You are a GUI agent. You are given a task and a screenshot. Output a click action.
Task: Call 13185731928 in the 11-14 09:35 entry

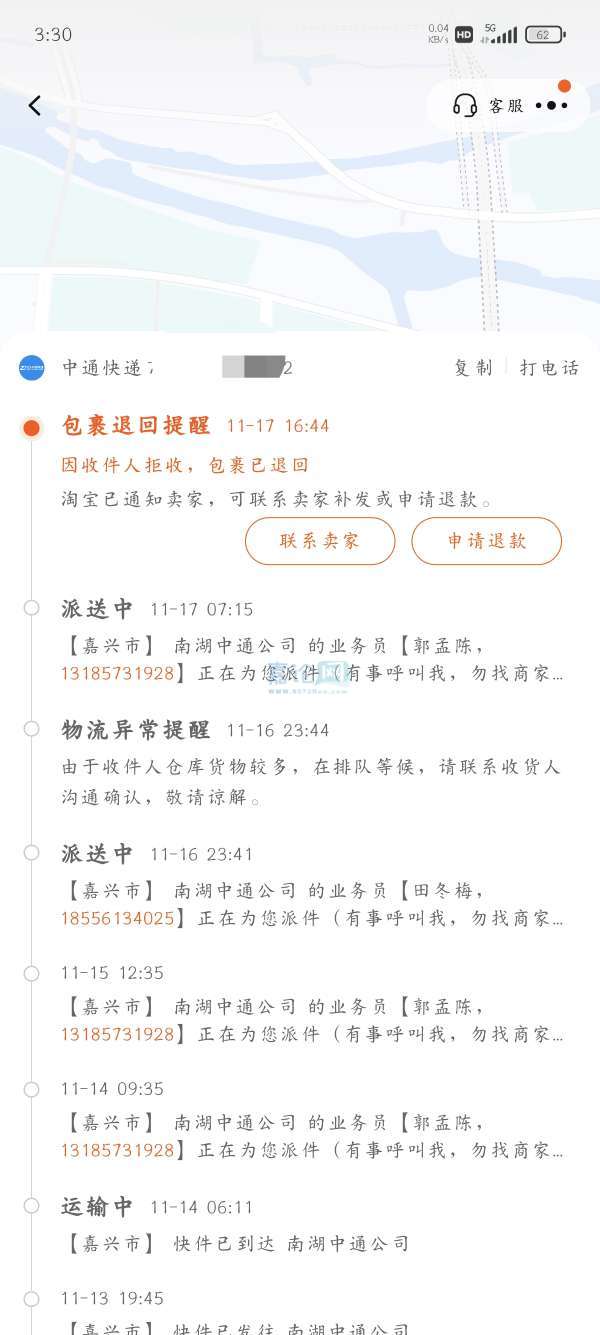[x=117, y=1150]
